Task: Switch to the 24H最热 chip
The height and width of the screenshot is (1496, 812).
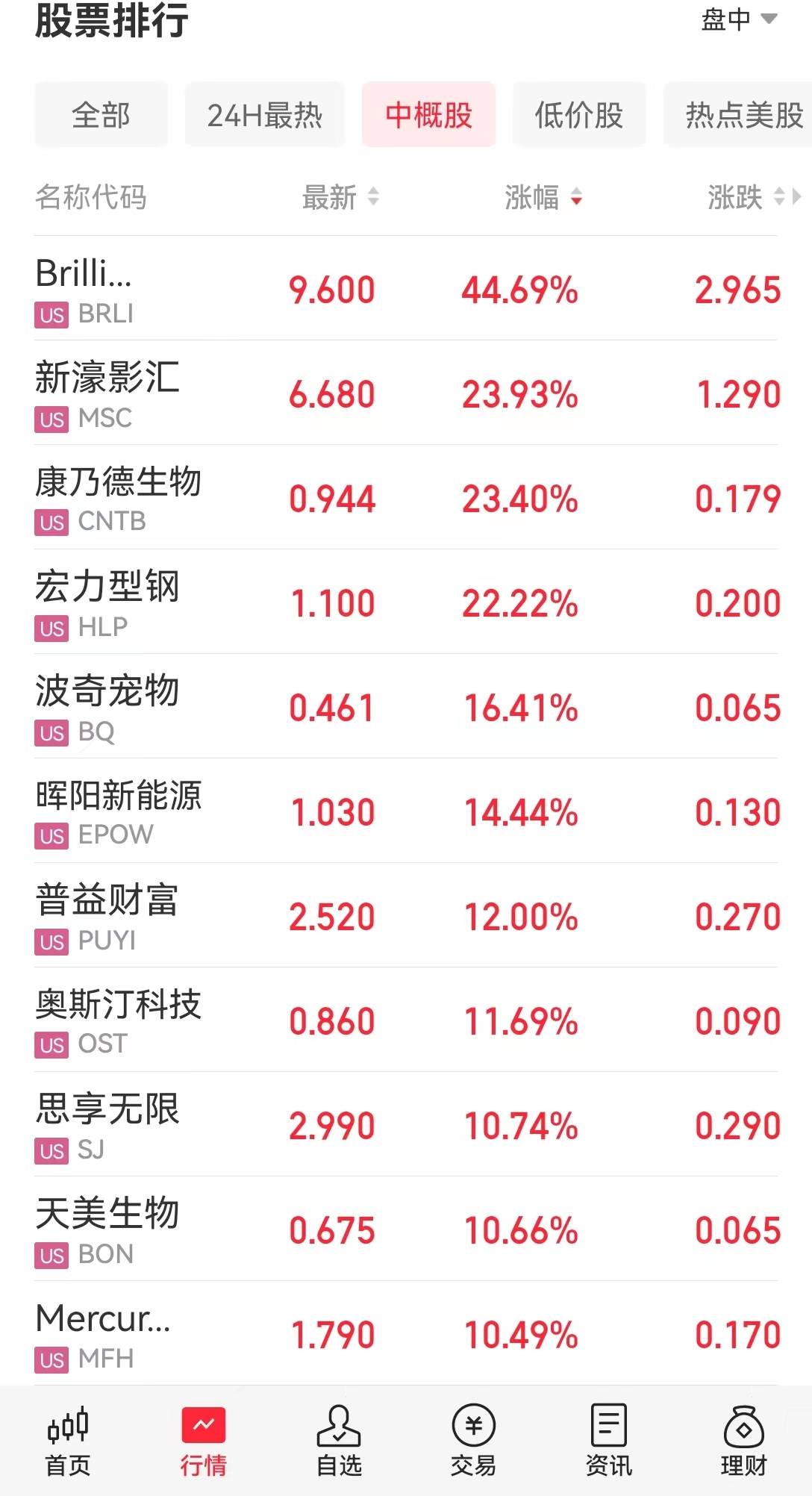Action: click(265, 115)
